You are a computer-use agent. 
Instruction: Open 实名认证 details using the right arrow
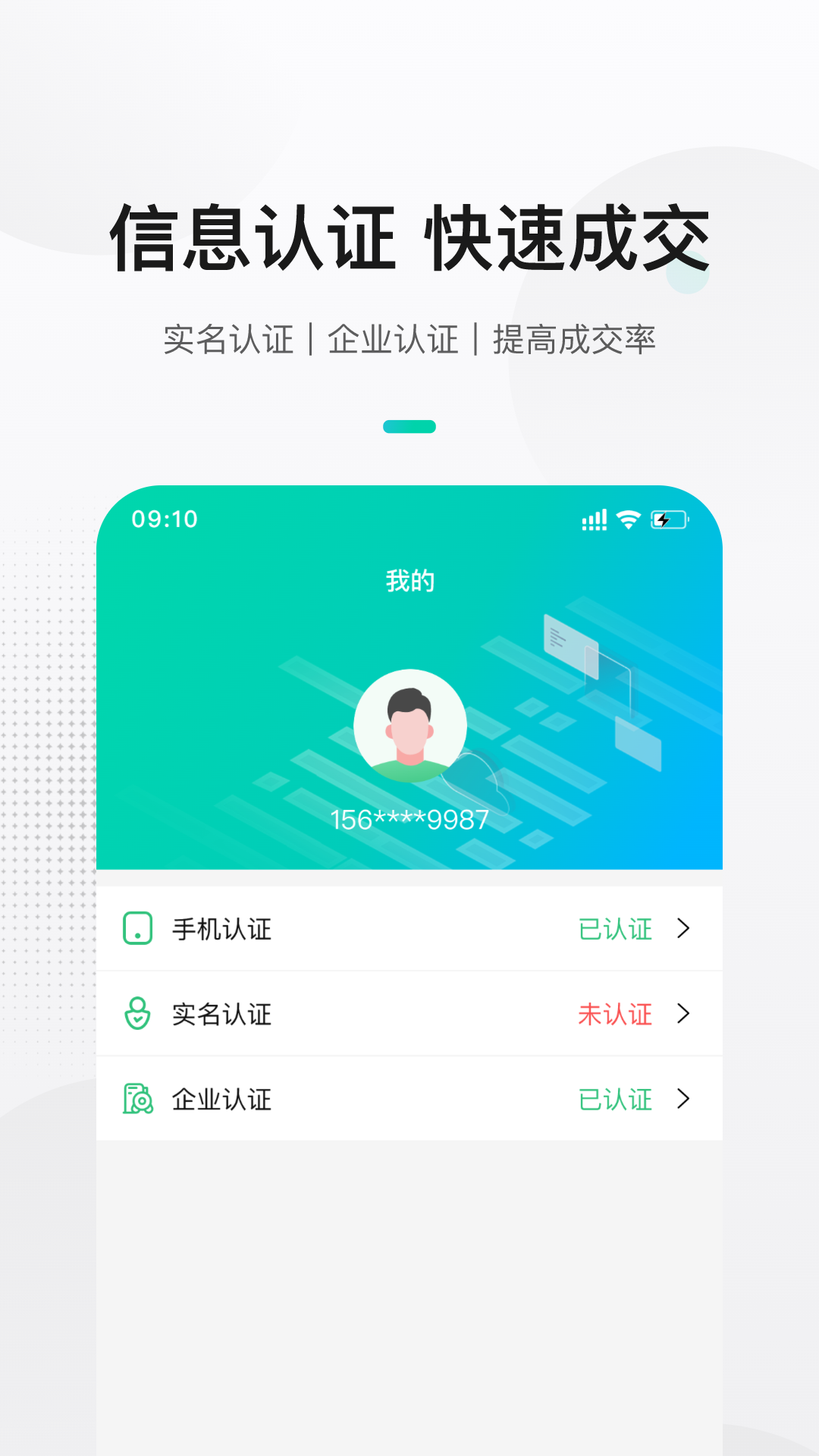click(686, 1013)
